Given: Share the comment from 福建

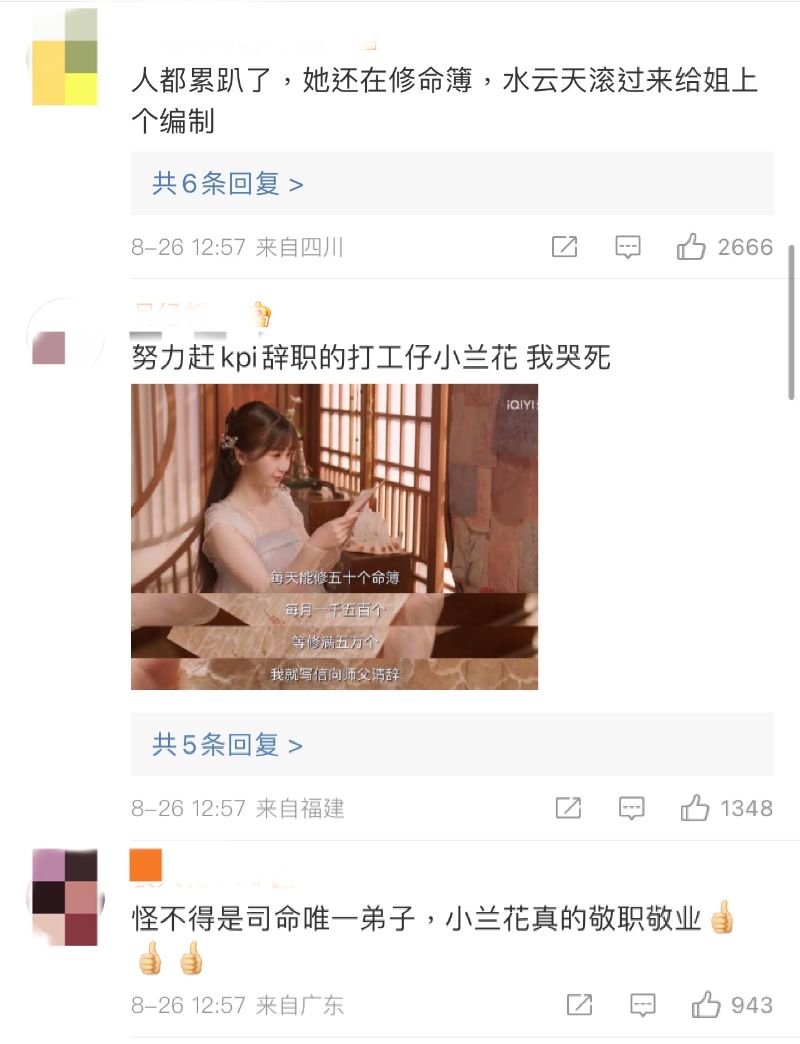Looking at the screenshot, I should [568, 808].
